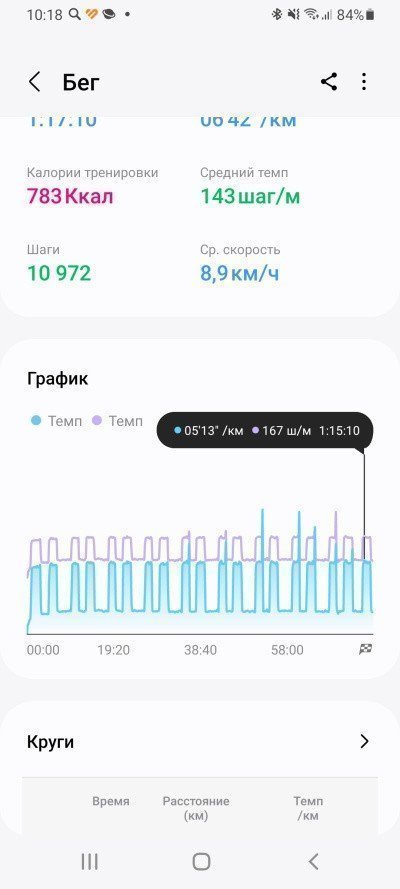The image size is (400, 889).
Task: Go back from the Бег screen
Action: pyautogui.click(x=35, y=82)
